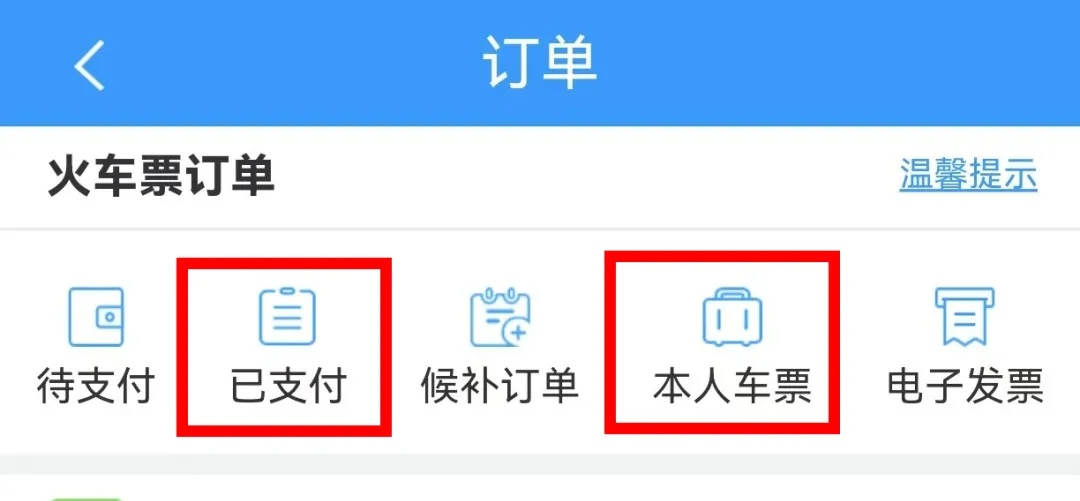The width and height of the screenshot is (1080, 501).
Task: Open the 温馨提示 link
Action: tap(967, 176)
